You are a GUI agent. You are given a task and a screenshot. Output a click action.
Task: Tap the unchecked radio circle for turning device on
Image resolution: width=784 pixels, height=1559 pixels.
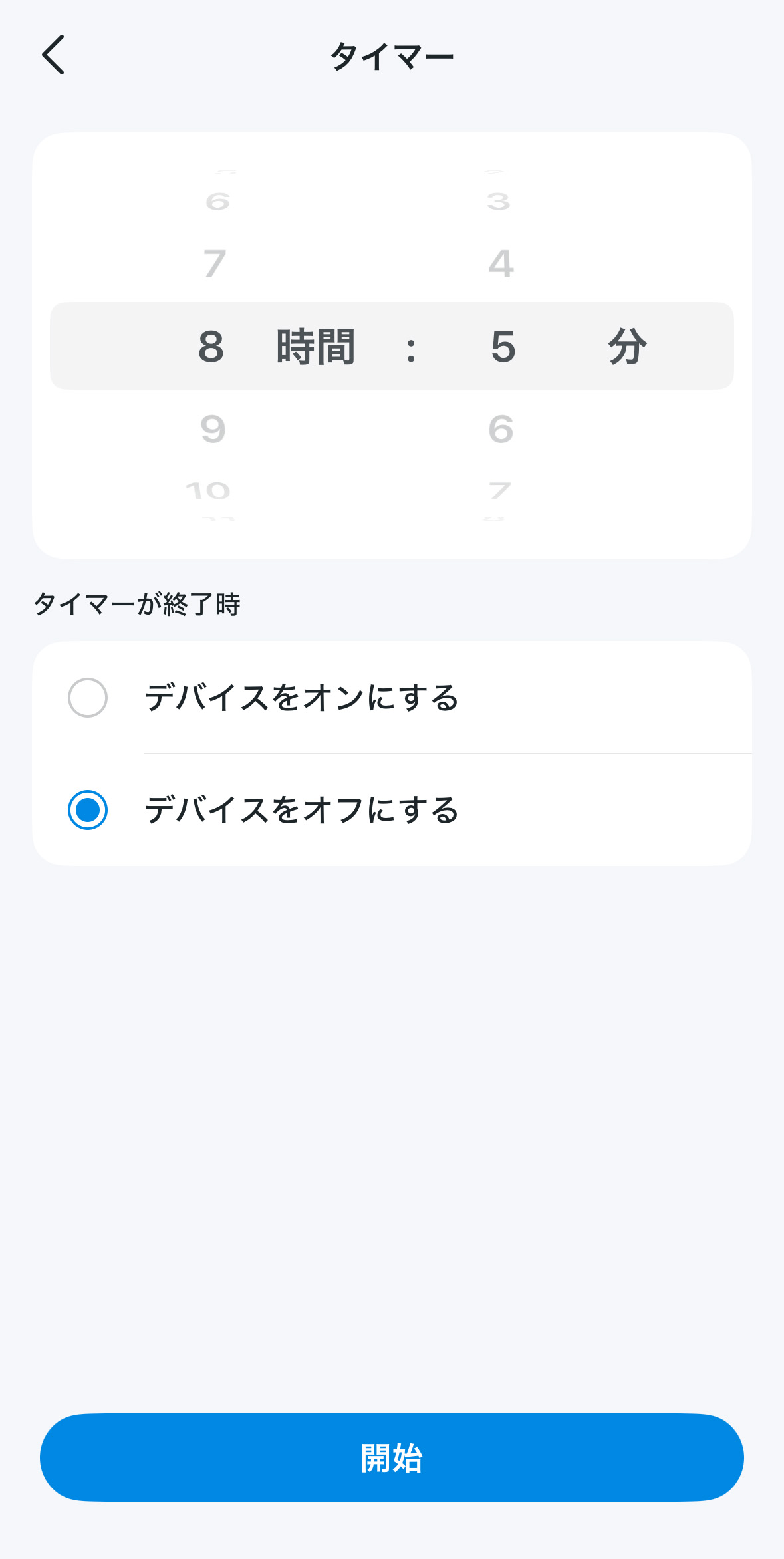86,698
